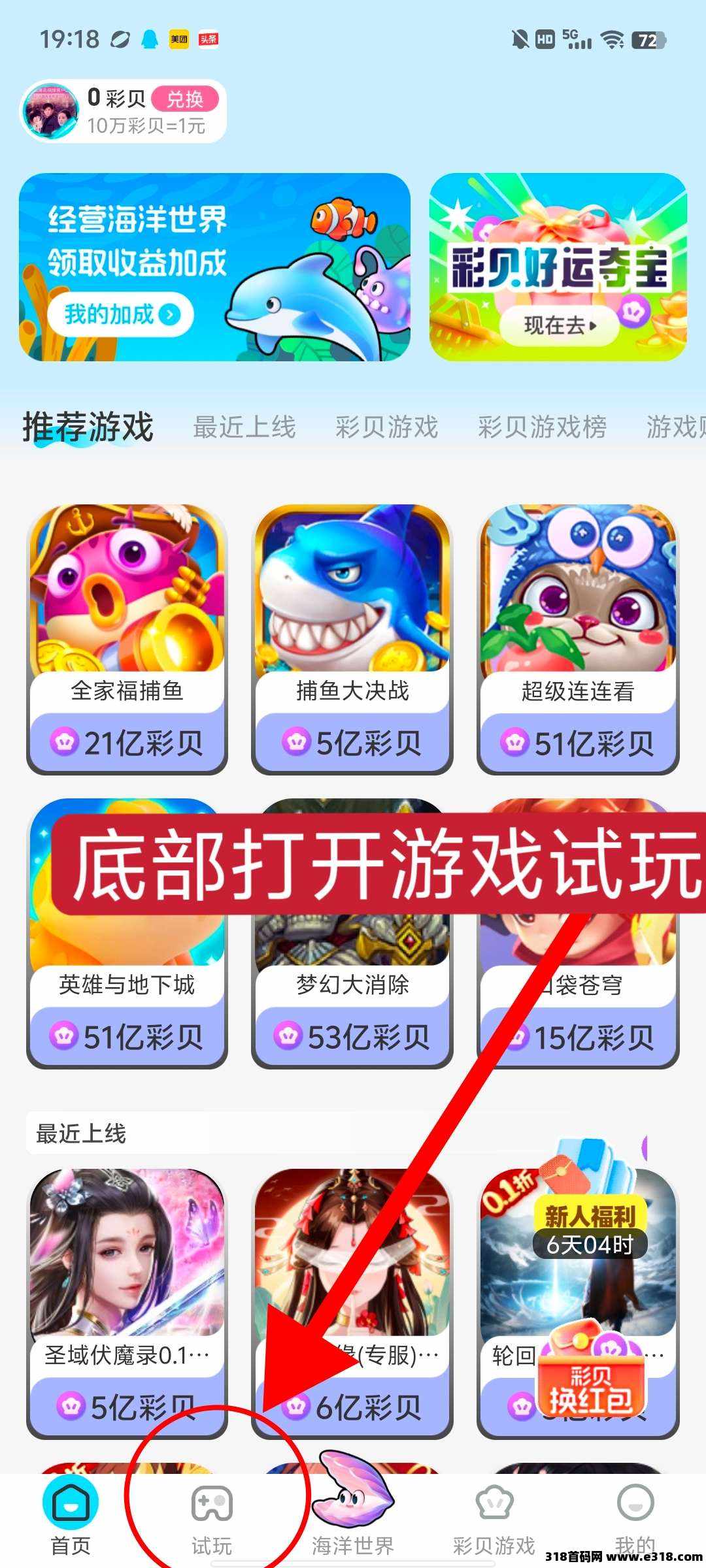
Task: Open the 彩贝好运夺宝 banner
Action: point(558,267)
